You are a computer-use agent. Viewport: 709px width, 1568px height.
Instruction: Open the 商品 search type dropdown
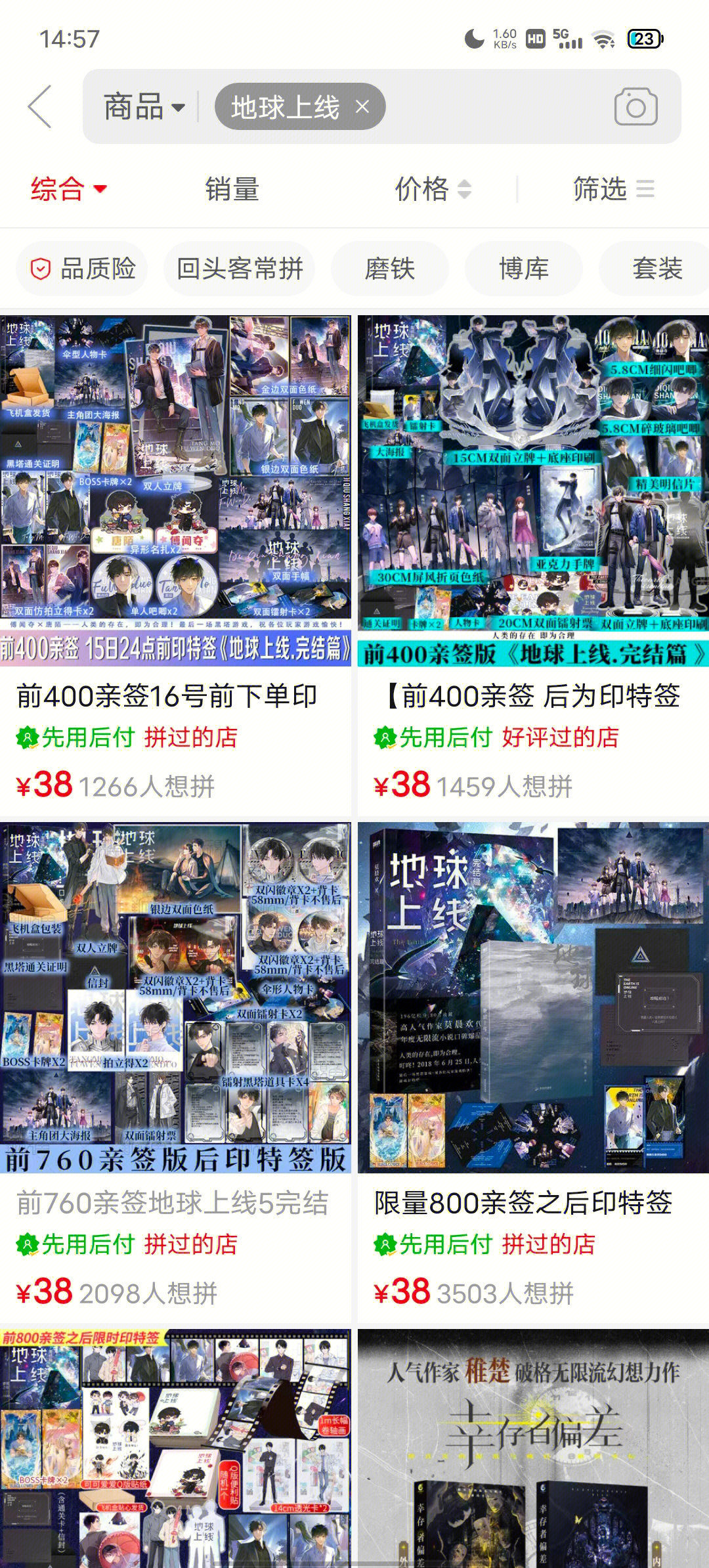tap(144, 107)
